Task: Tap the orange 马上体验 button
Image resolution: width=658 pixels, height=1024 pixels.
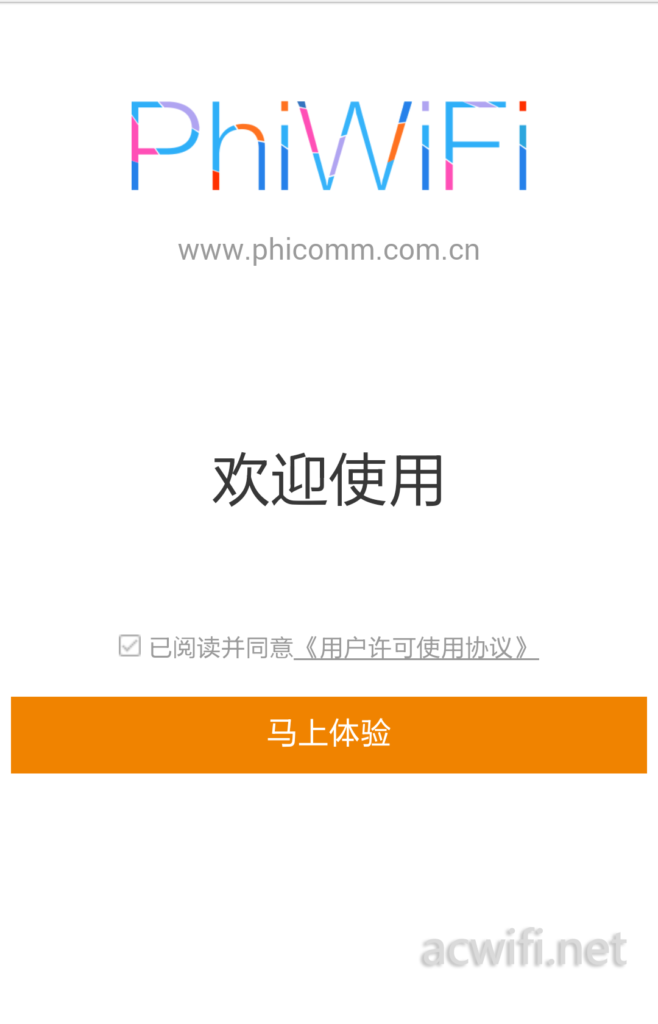Action: click(329, 734)
